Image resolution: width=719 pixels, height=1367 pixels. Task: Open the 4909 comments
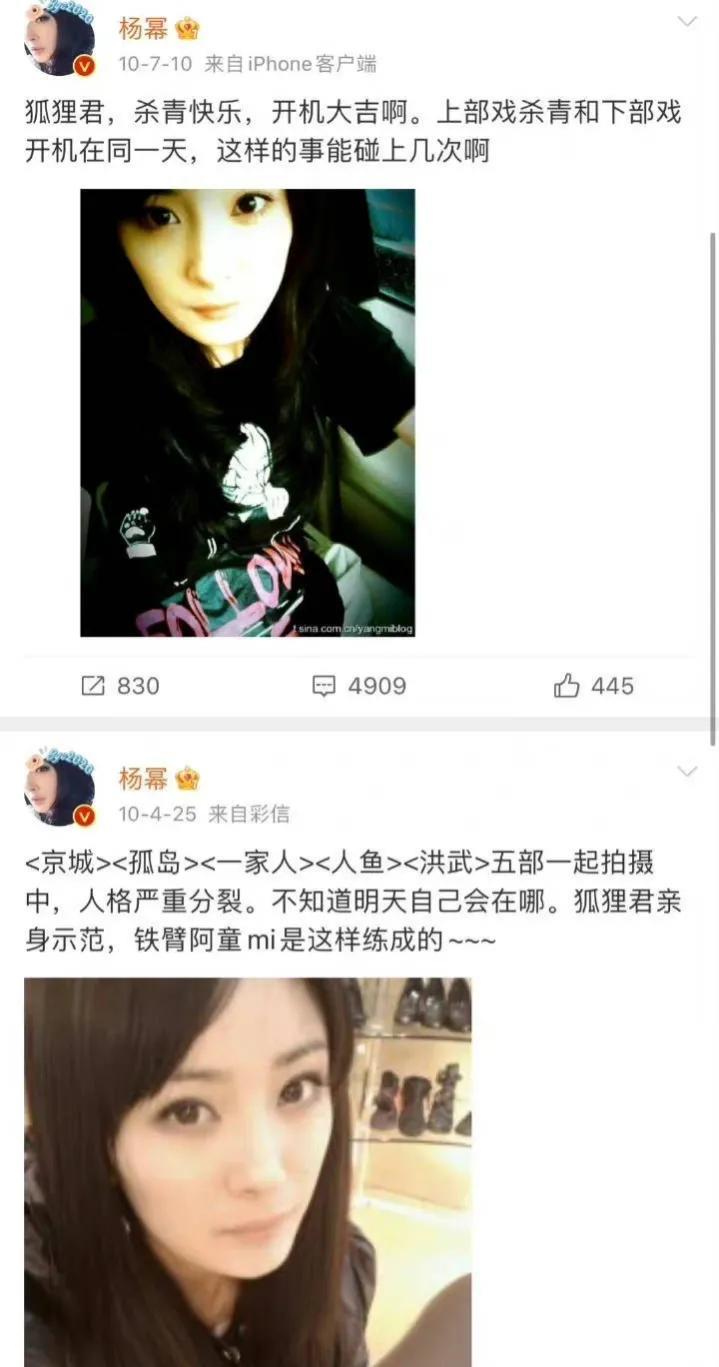[x=359, y=686]
